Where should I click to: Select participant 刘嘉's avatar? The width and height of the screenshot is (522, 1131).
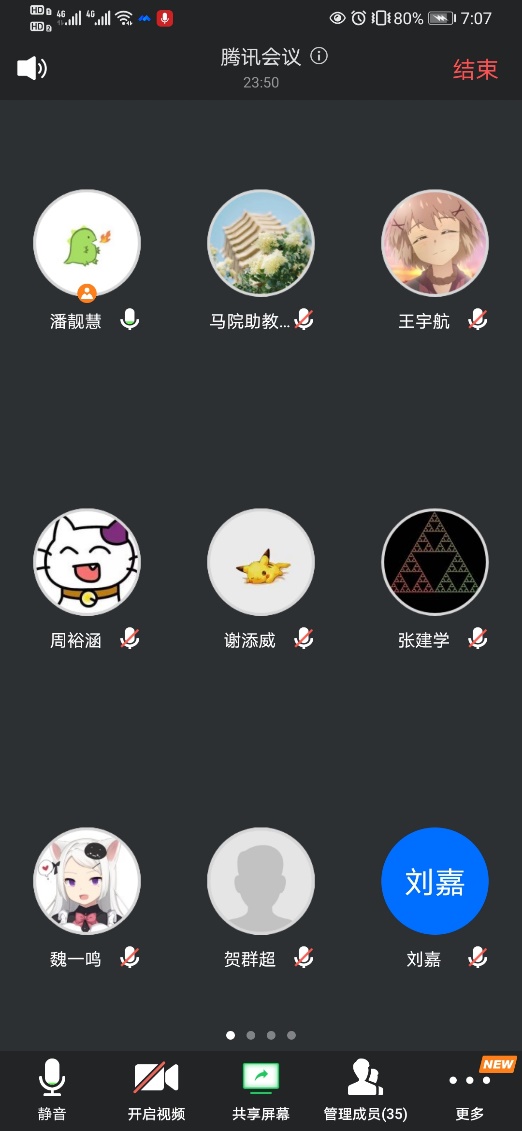click(x=435, y=881)
